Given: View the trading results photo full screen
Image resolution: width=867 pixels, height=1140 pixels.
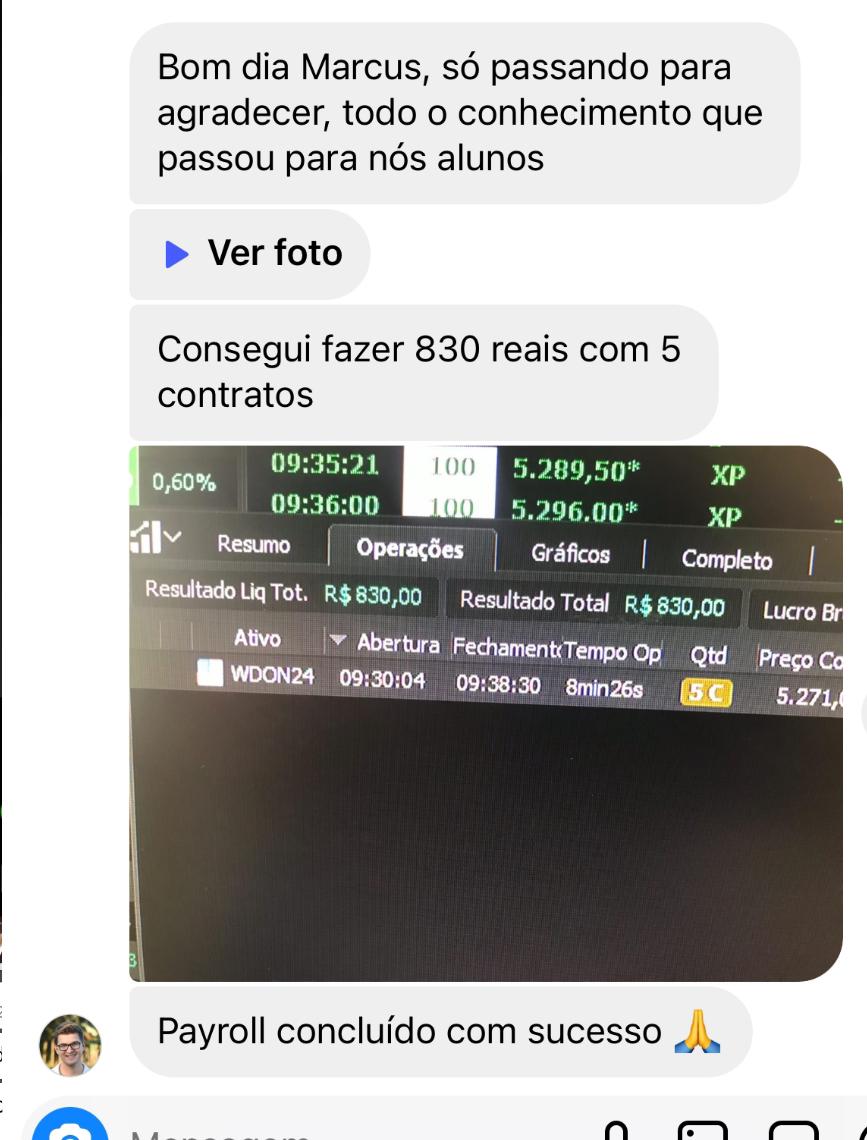Looking at the screenshot, I should (x=485, y=712).
